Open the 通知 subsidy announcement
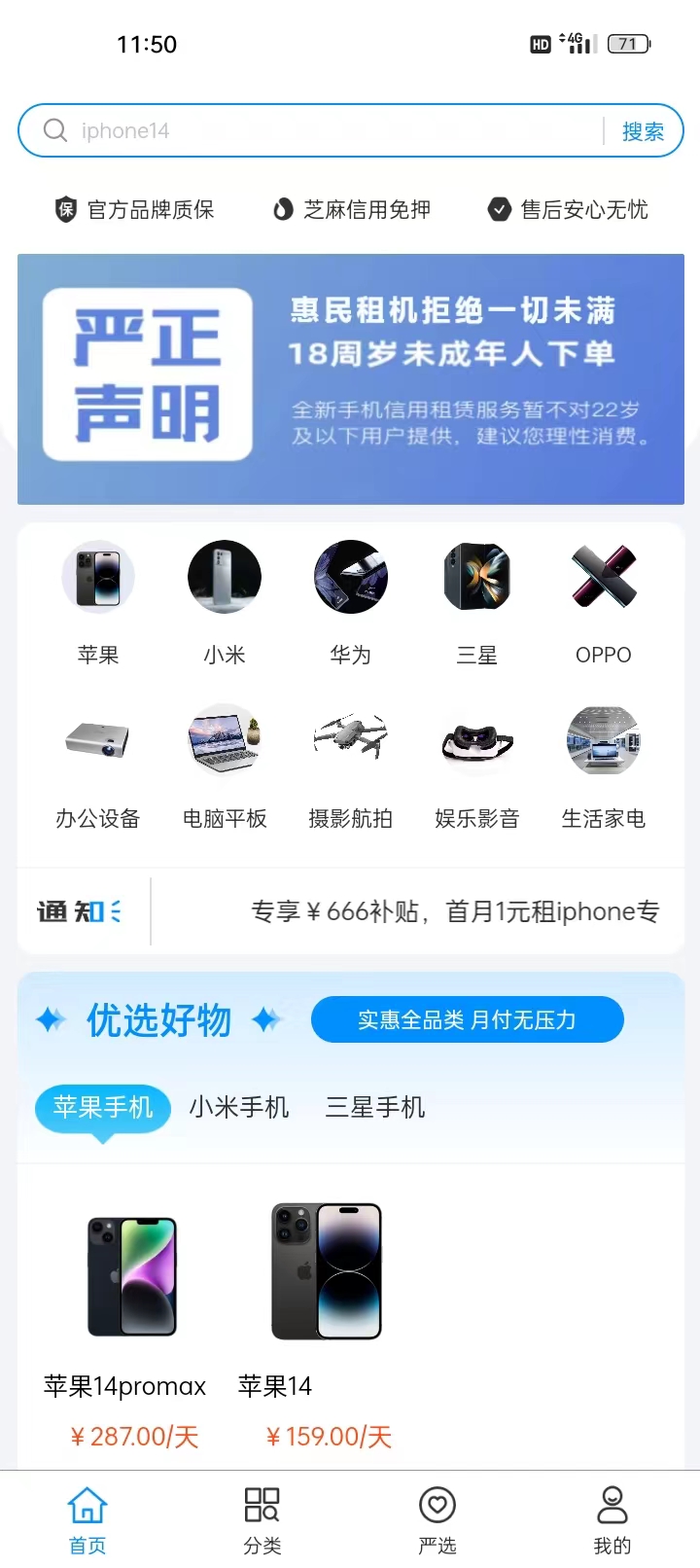700x1568 pixels. pyautogui.click(x=454, y=911)
